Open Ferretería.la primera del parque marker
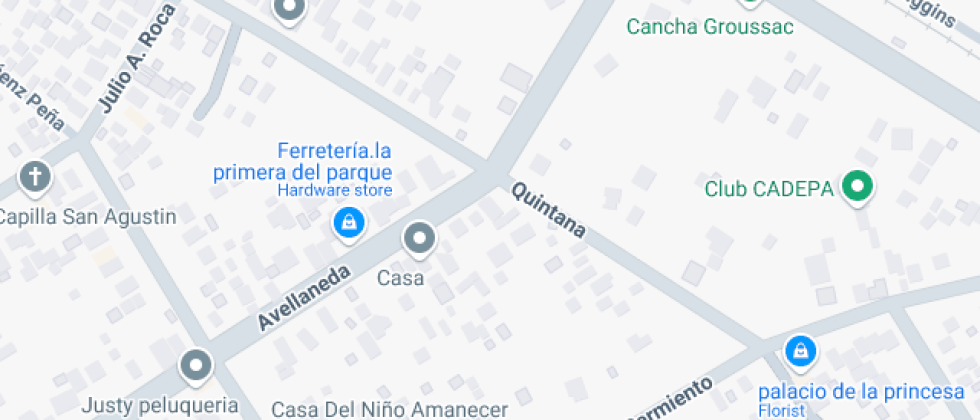980x420 pixels. 347,222
